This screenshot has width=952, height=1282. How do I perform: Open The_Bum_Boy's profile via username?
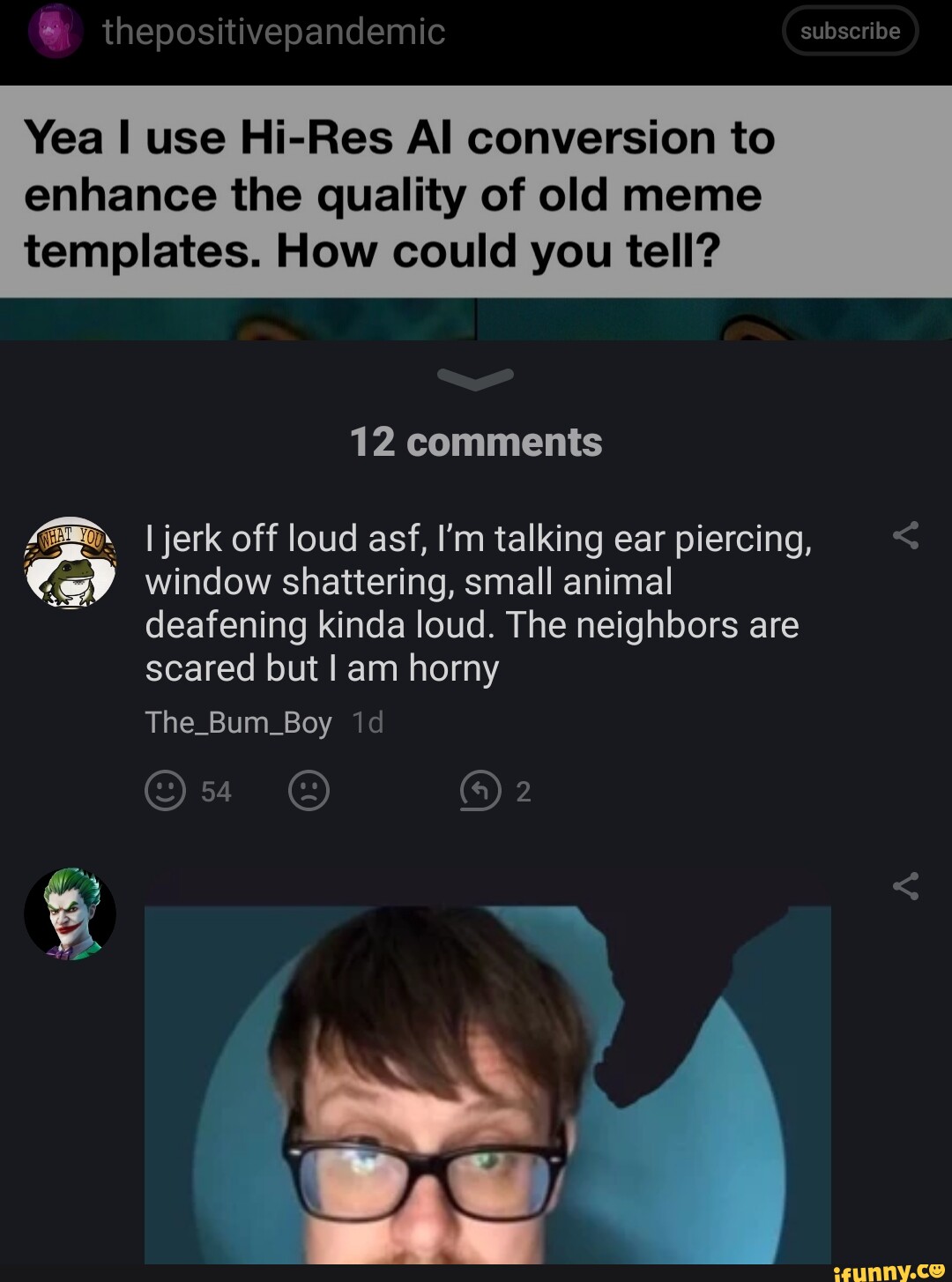238,721
